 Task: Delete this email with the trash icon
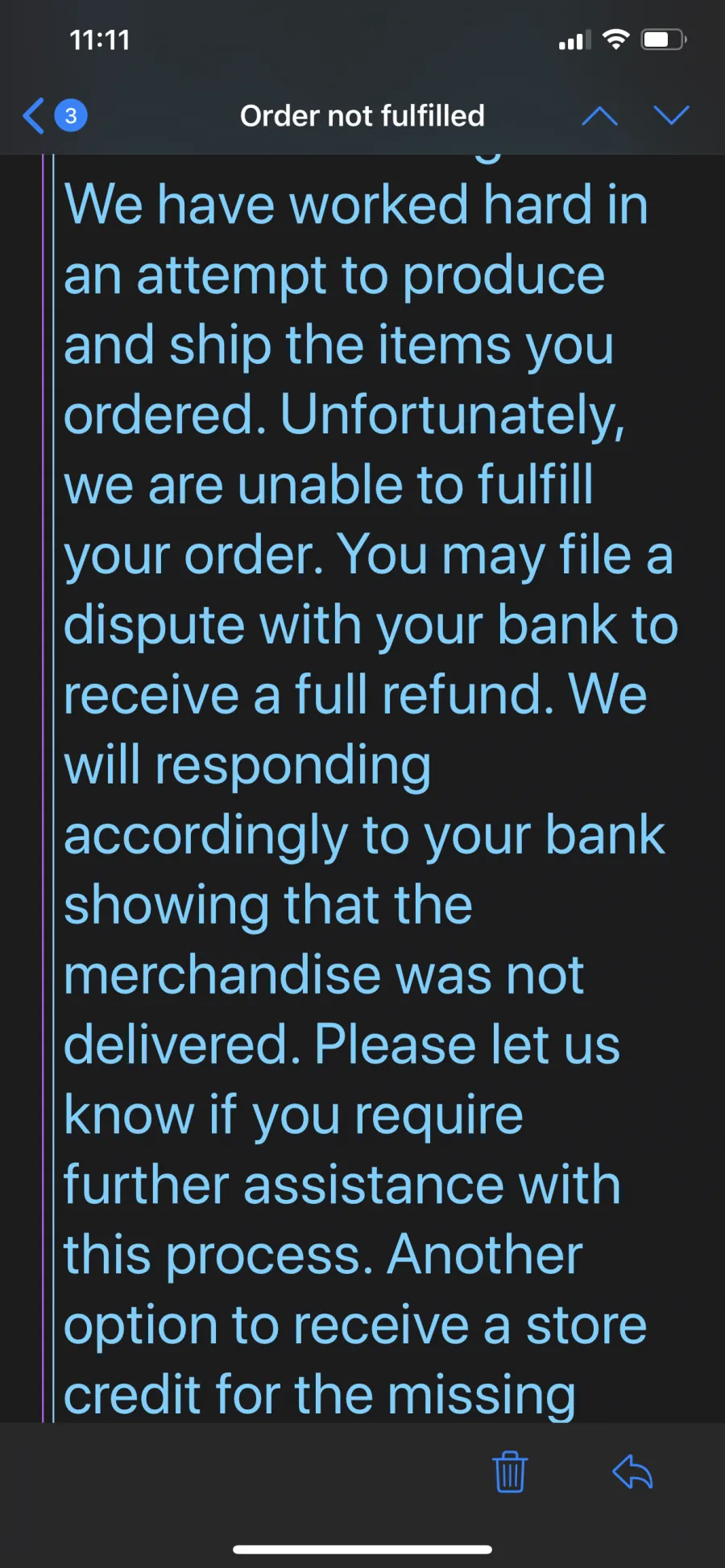click(x=510, y=1472)
